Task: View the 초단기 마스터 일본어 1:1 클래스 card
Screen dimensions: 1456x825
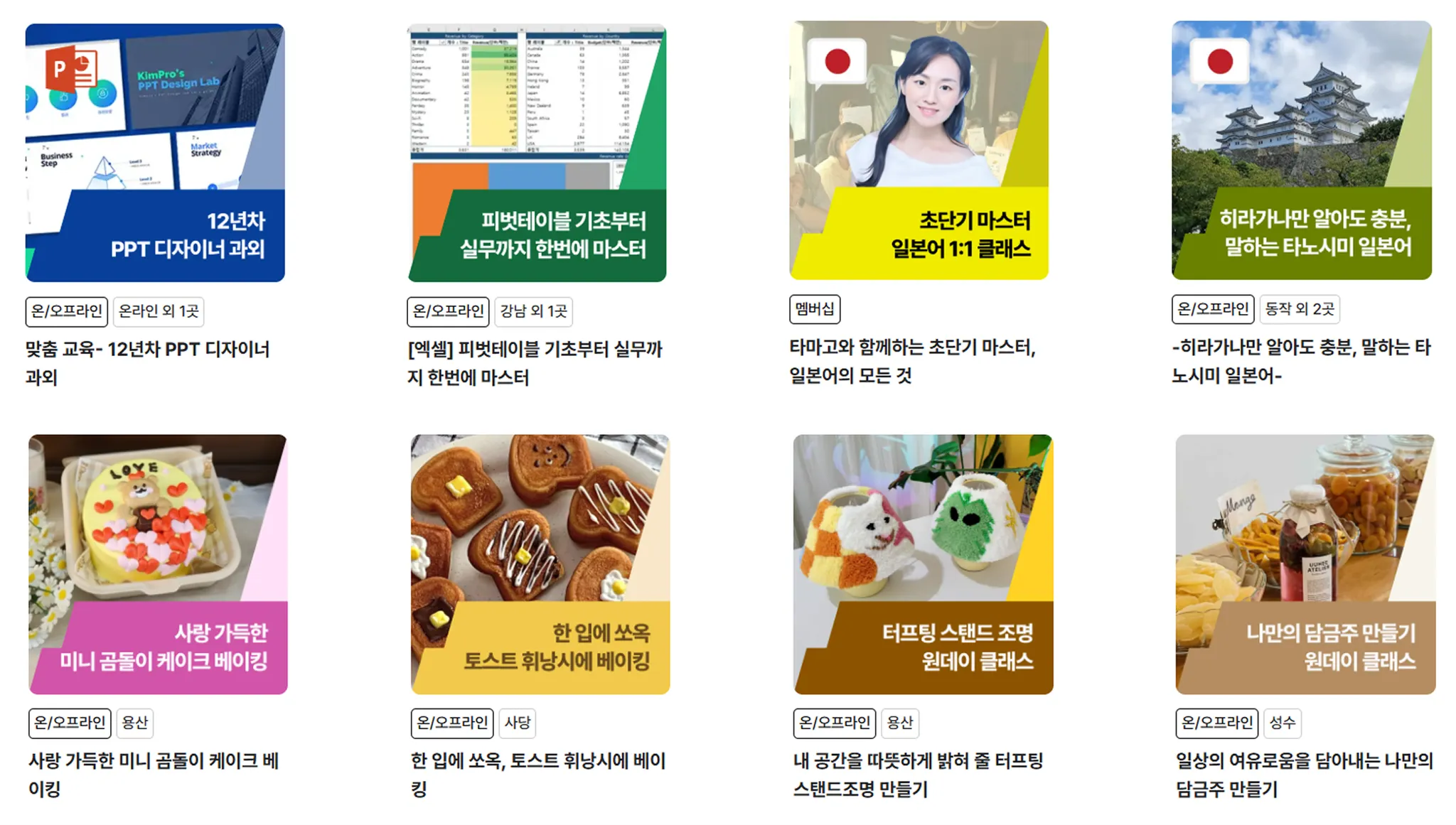Action: point(919,151)
